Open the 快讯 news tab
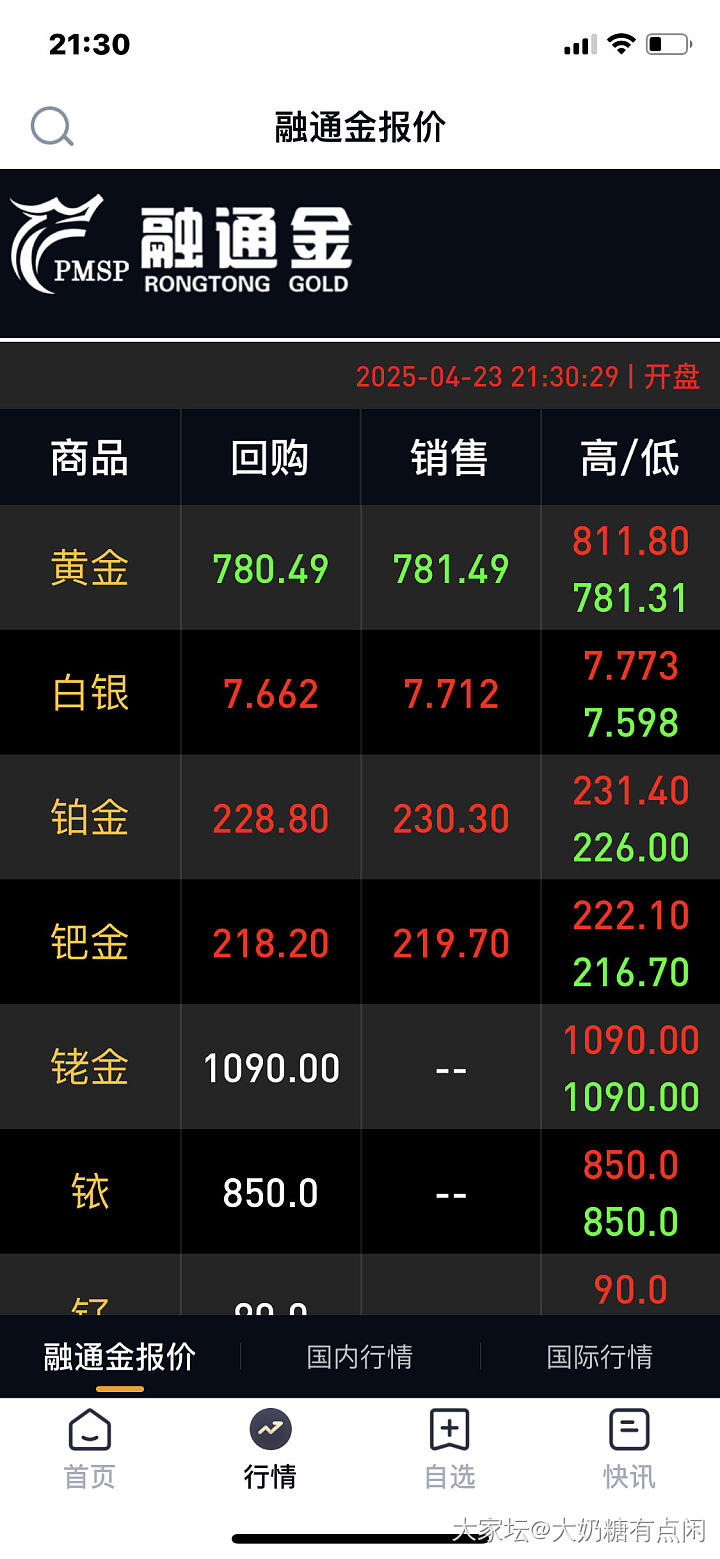Image resolution: width=720 pixels, height=1559 pixels. (629, 1448)
